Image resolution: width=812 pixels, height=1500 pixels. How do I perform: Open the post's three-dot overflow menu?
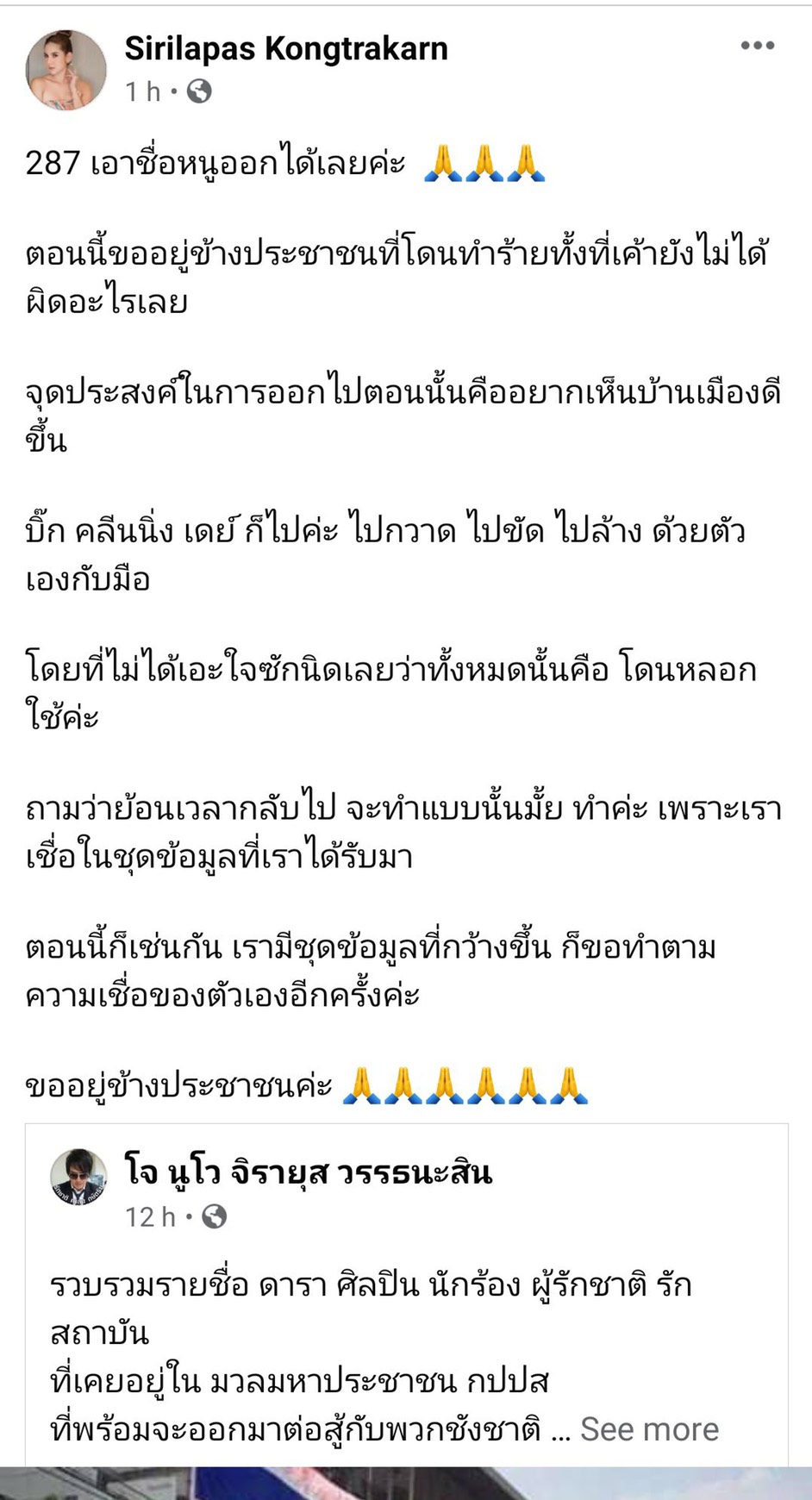(757, 46)
